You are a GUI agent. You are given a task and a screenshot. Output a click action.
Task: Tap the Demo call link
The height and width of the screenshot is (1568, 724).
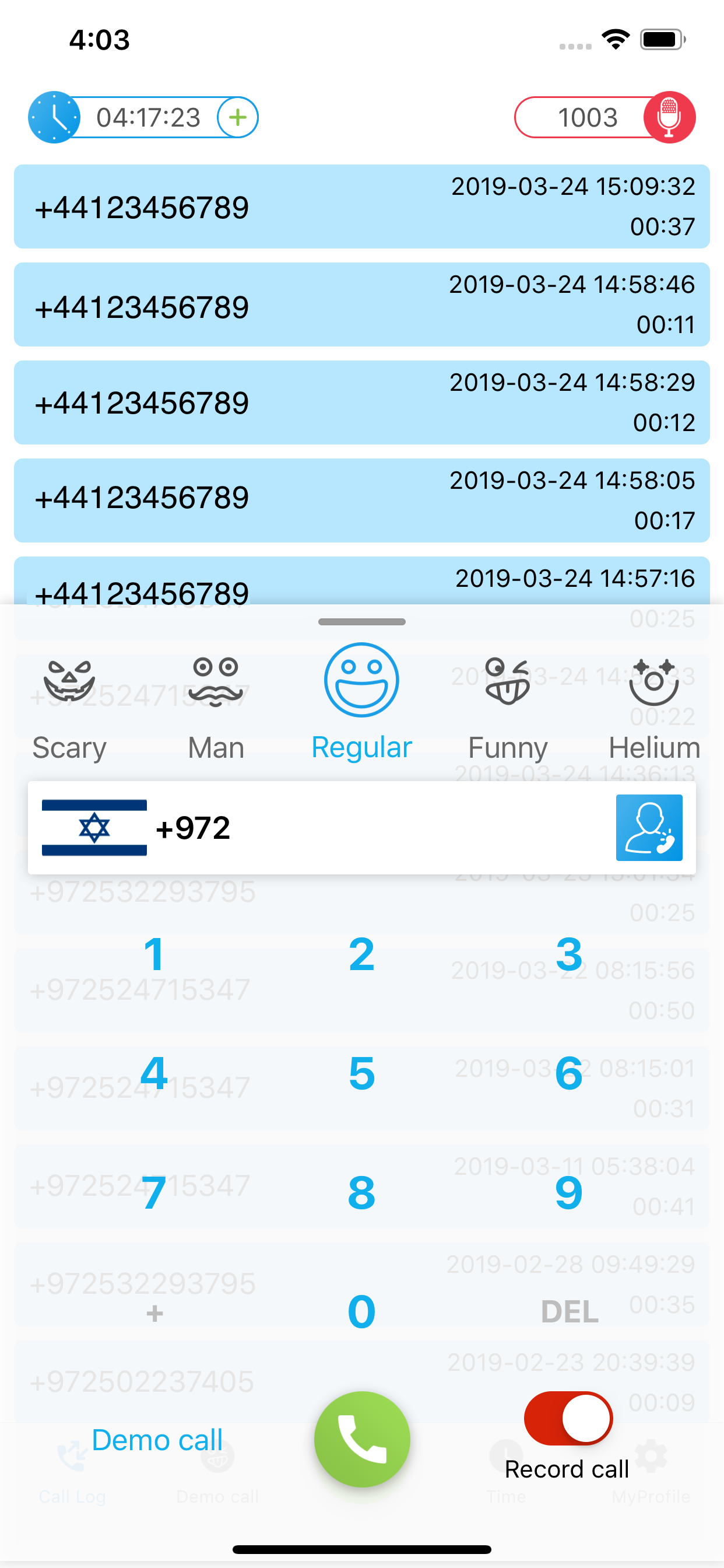(156, 1440)
